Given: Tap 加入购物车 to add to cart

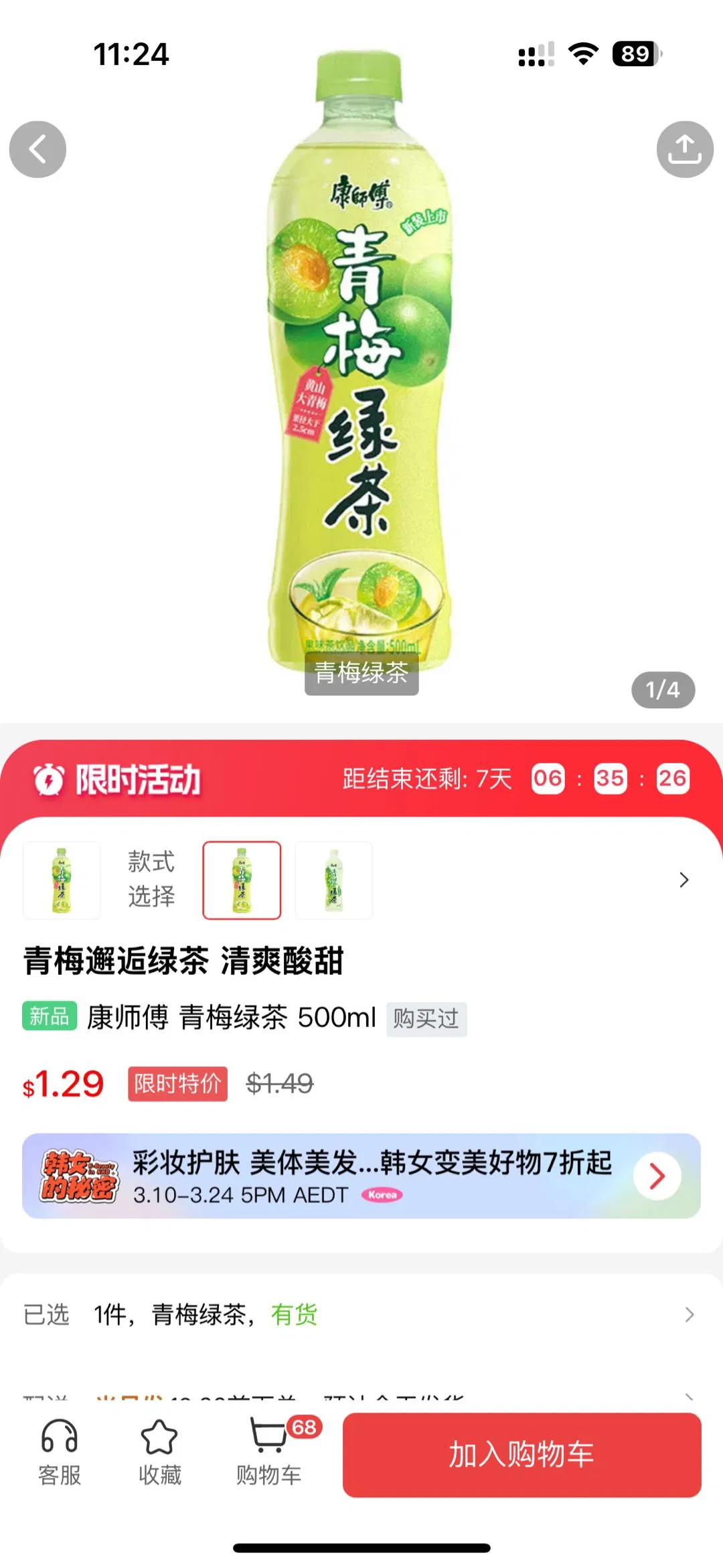Looking at the screenshot, I should click(521, 1454).
